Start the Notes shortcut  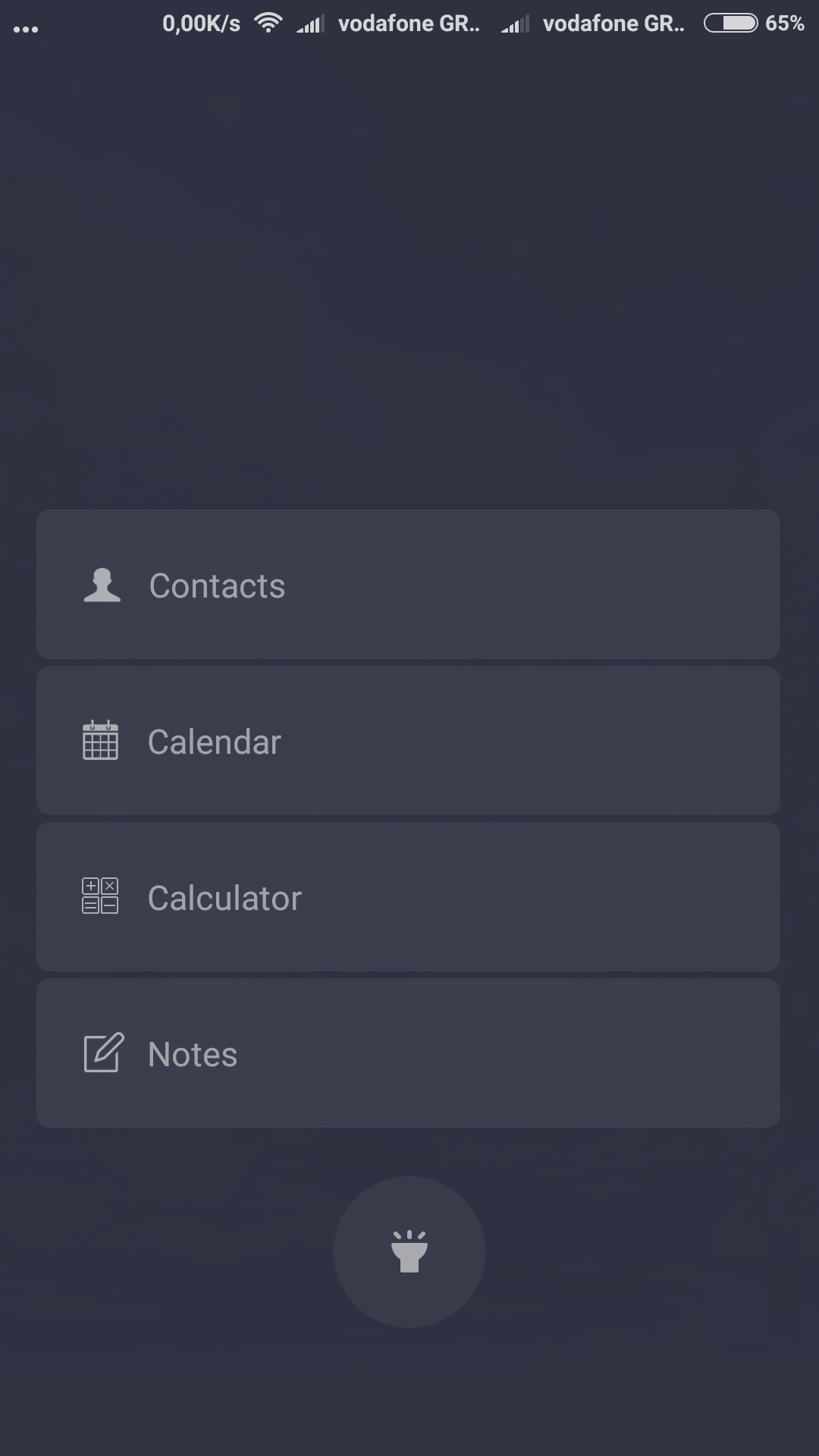(408, 1053)
